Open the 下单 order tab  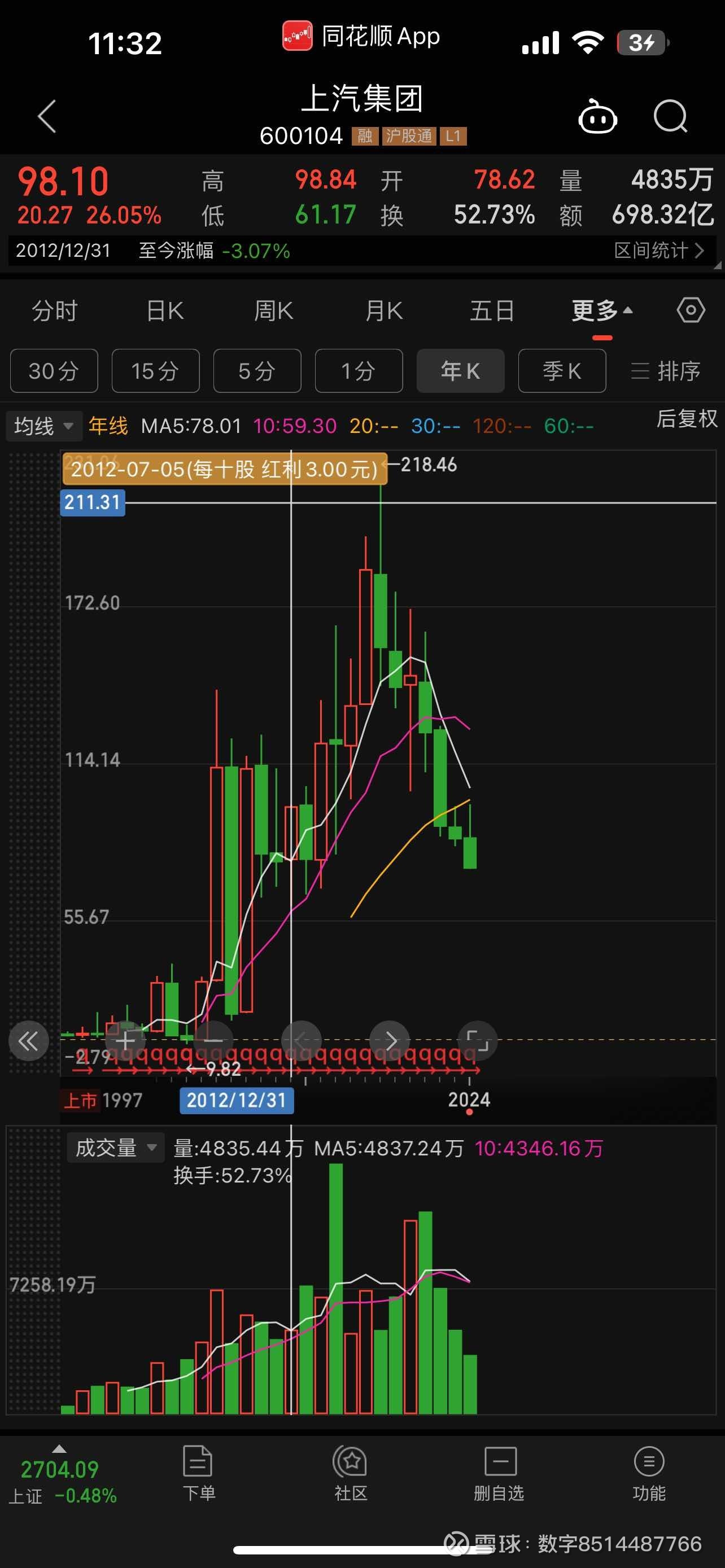(x=198, y=1473)
